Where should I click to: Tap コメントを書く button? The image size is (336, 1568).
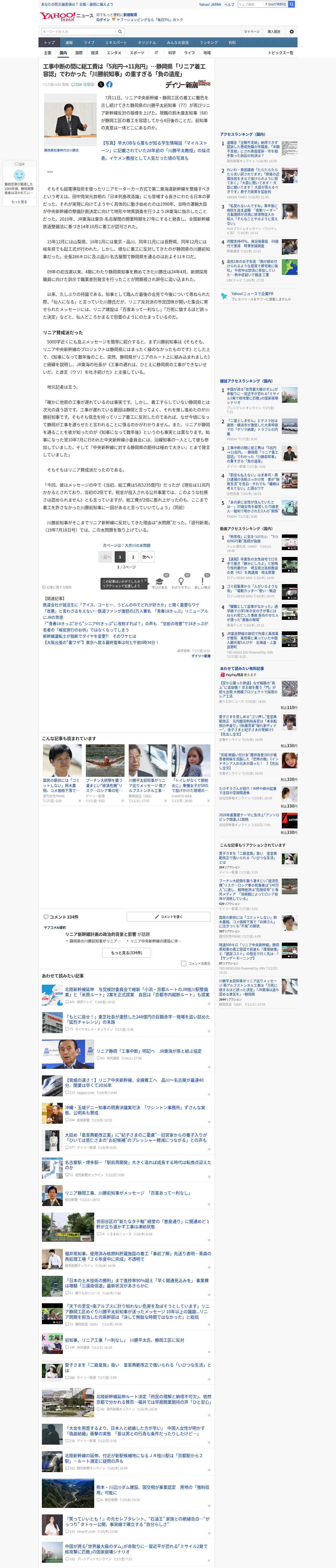click(x=168, y=917)
